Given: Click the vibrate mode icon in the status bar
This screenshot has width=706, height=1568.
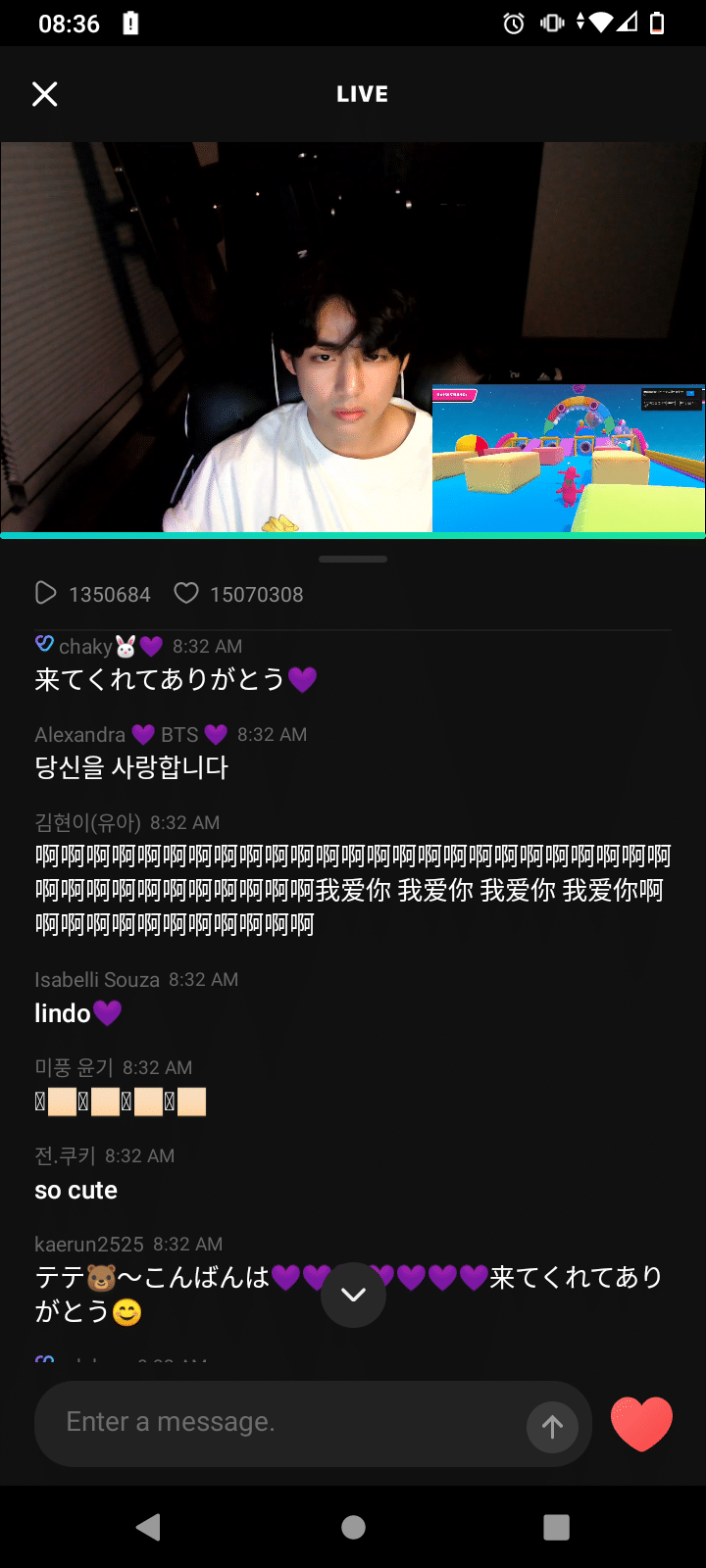Looking at the screenshot, I should [551, 24].
